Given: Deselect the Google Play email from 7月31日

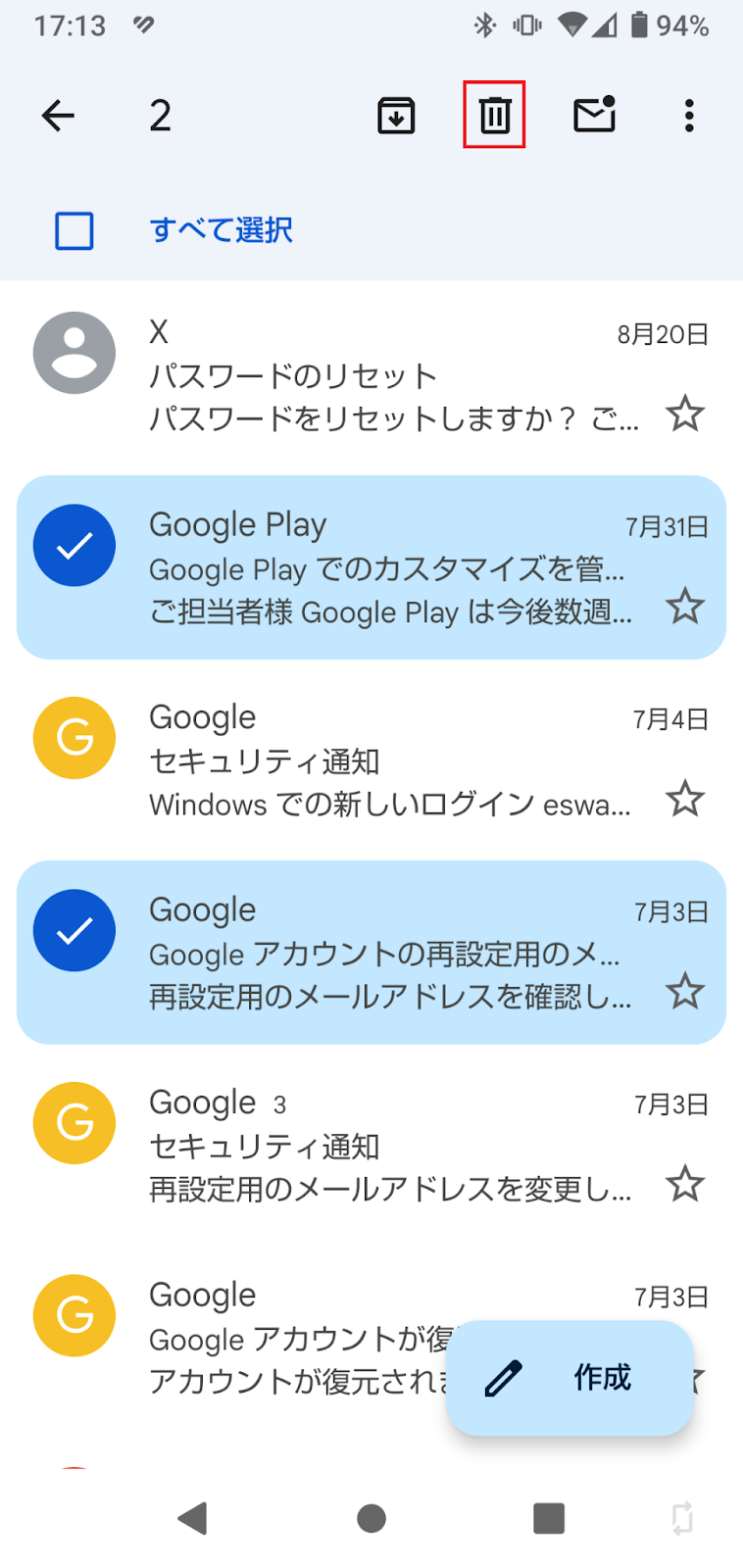Looking at the screenshot, I should coord(74,545).
